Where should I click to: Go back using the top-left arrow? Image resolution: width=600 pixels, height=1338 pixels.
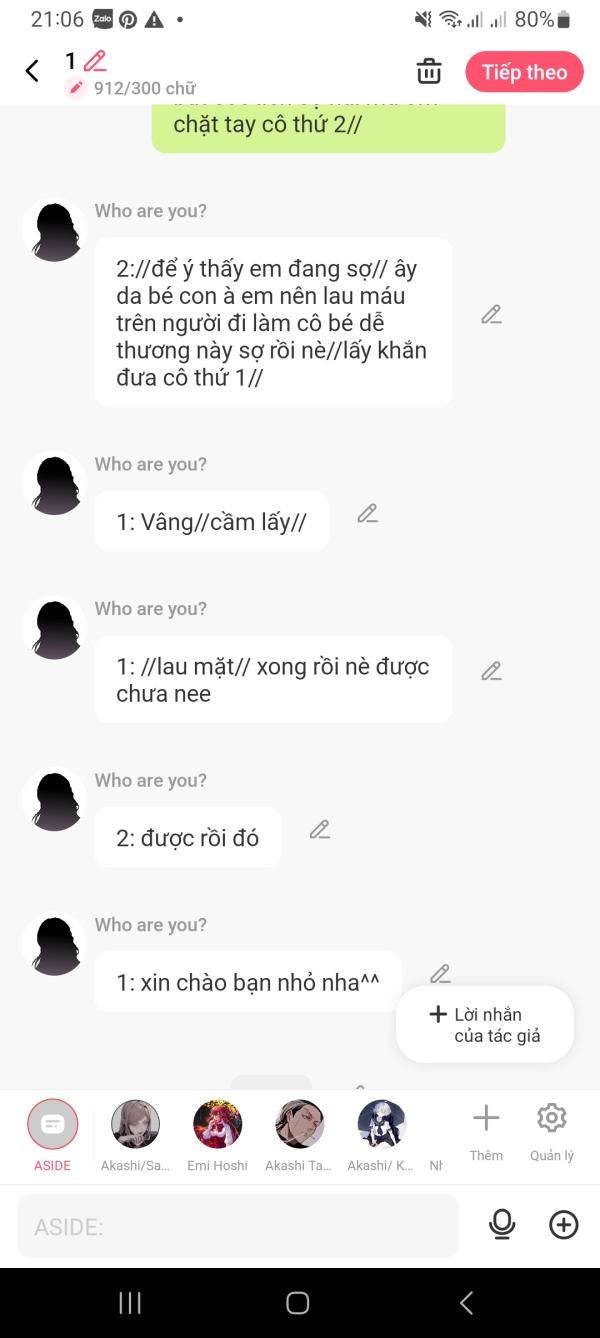[32, 71]
